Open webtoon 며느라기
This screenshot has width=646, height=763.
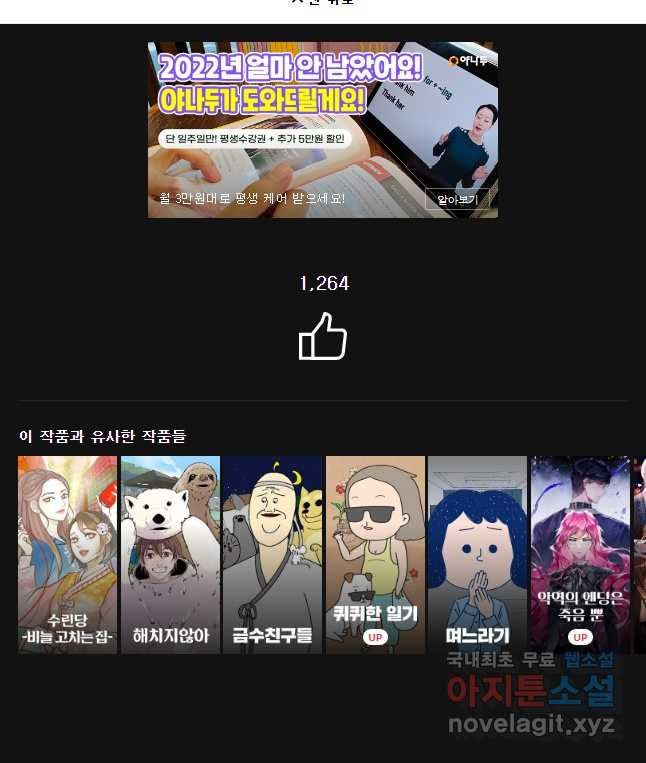click(477, 555)
